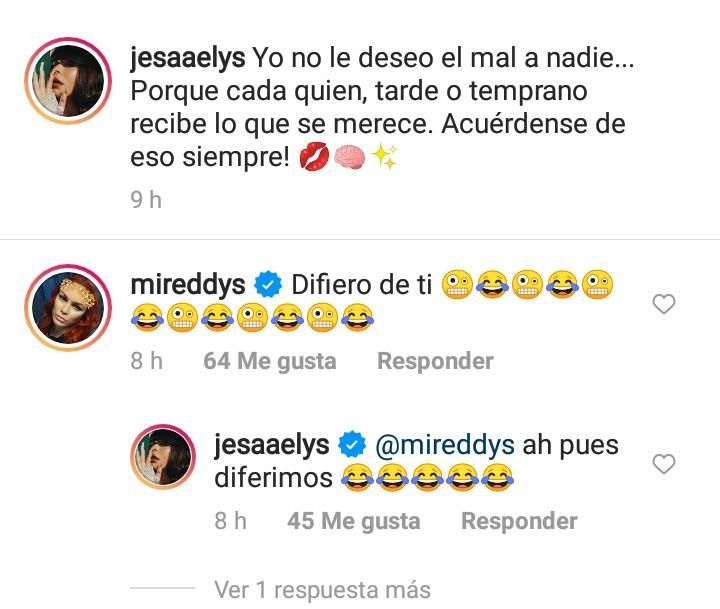
Task: Like the reply 'ah pues diferimos'
Action: coord(664,463)
